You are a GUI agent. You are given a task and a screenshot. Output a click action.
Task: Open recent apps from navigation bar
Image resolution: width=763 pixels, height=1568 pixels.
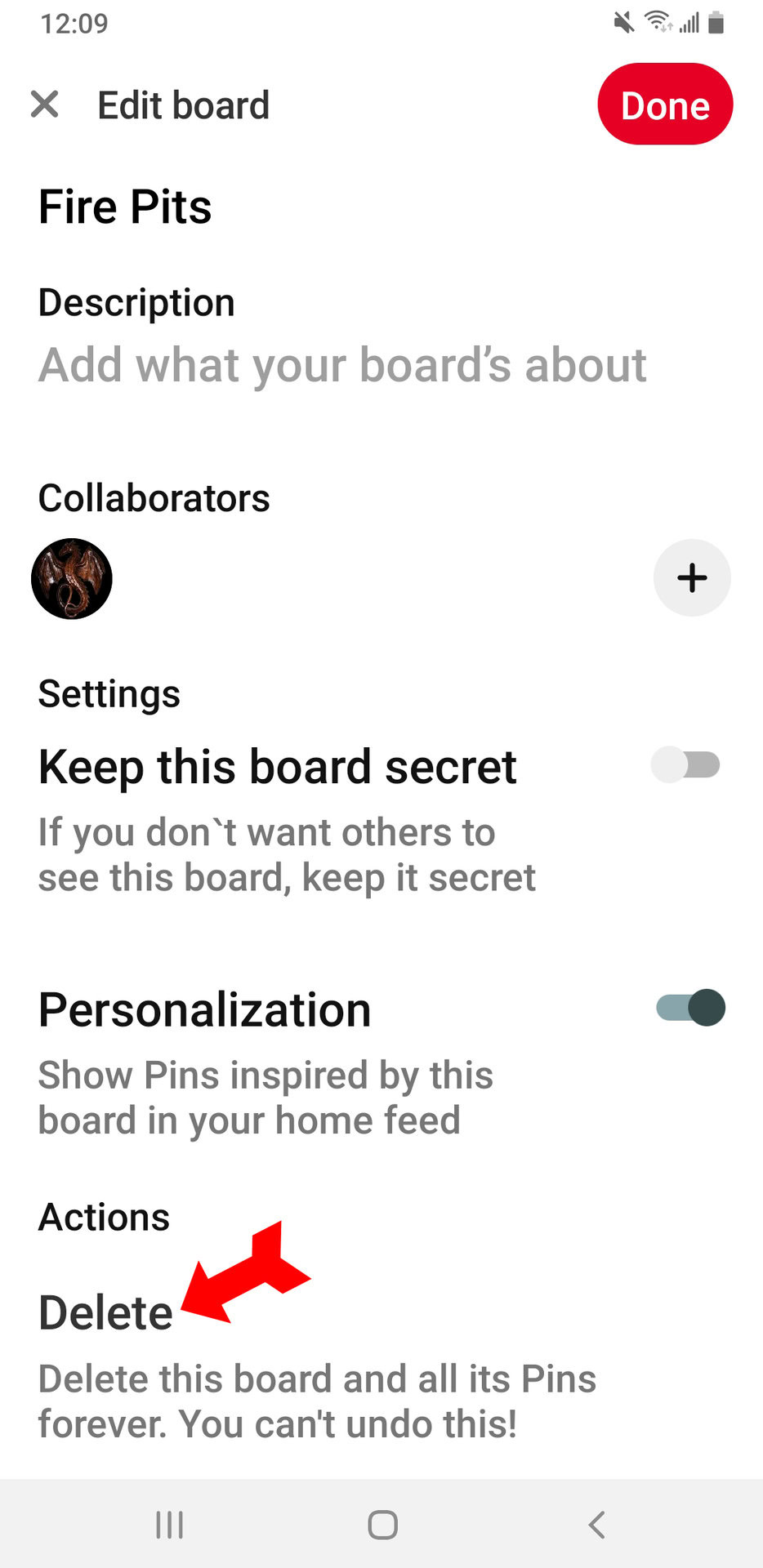pyautogui.click(x=169, y=1524)
